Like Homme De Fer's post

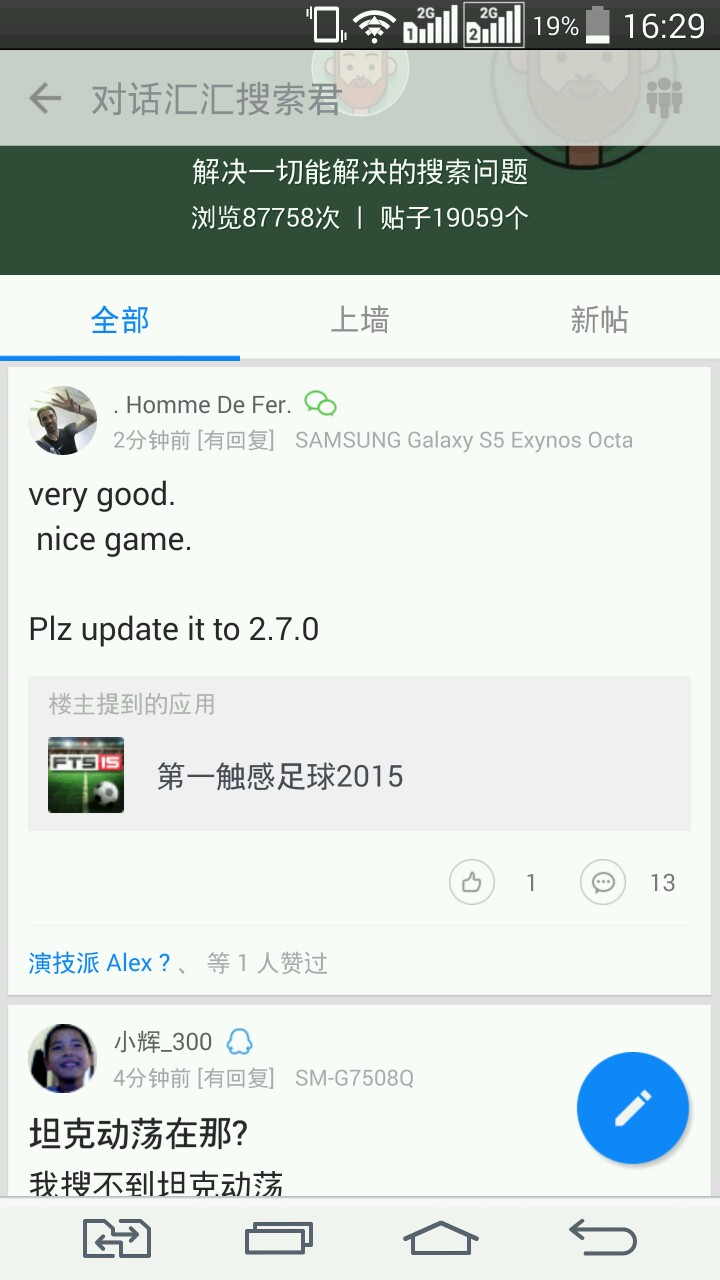click(x=472, y=883)
